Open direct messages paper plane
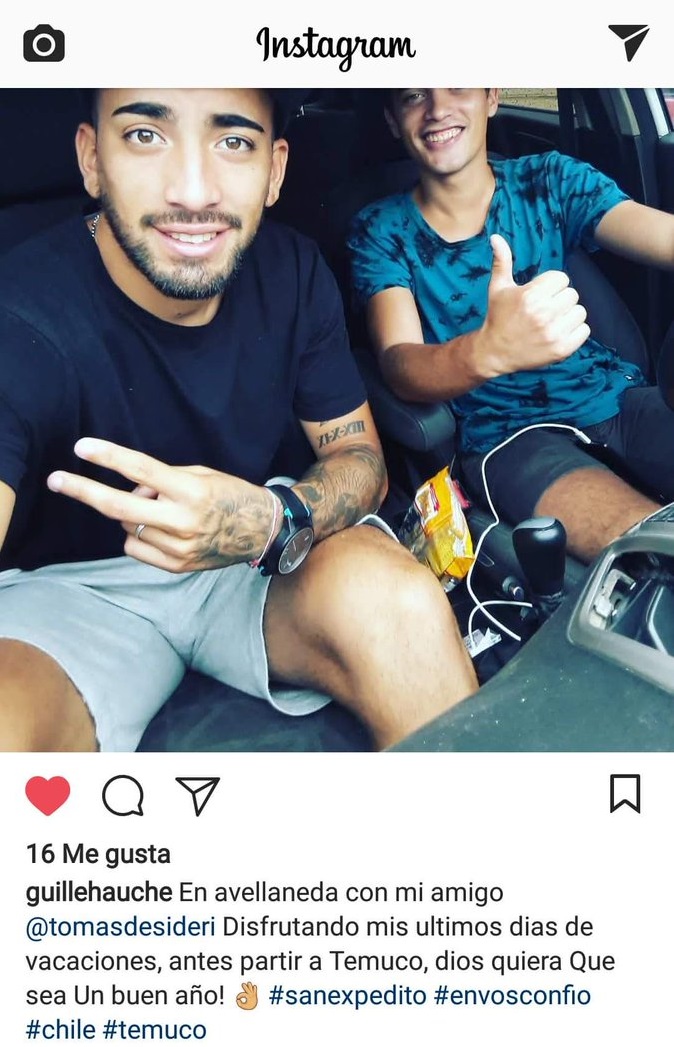Image resolution: width=674 pixels, height=1047 pixels. (x=628, y=42)
